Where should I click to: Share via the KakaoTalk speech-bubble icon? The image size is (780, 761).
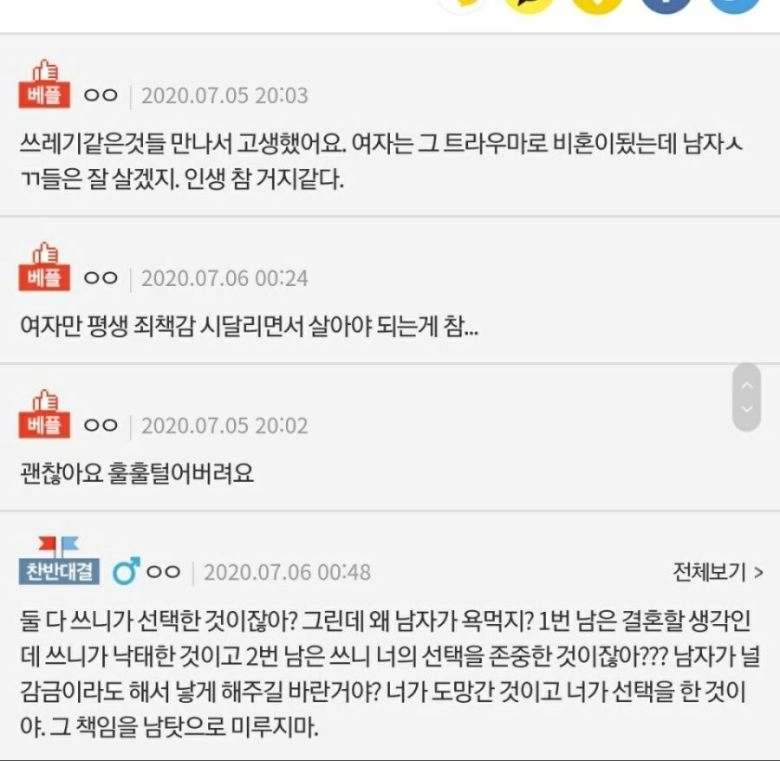[x=529, y=4]
